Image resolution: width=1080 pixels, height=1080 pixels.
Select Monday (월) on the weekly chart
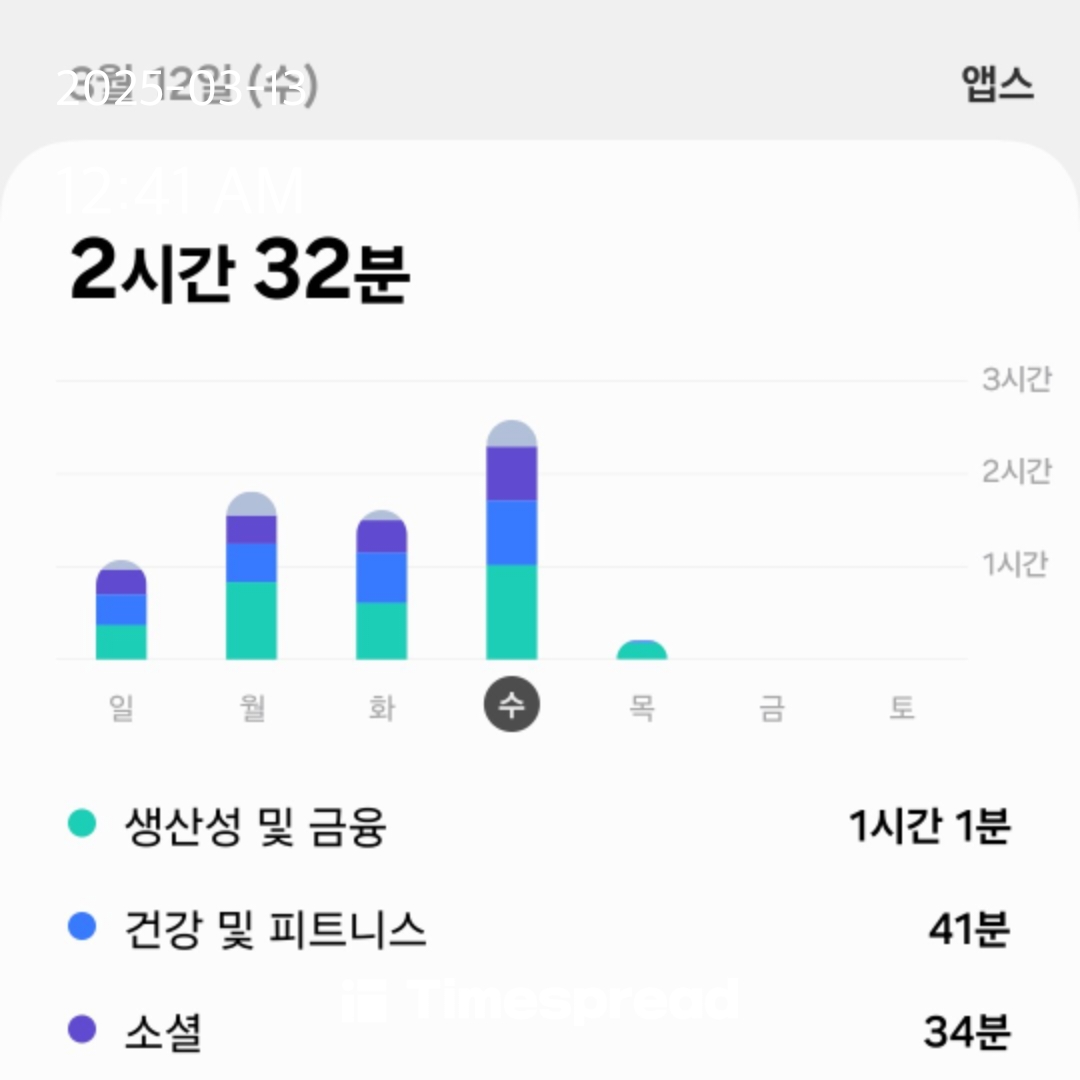coord(251,707)
